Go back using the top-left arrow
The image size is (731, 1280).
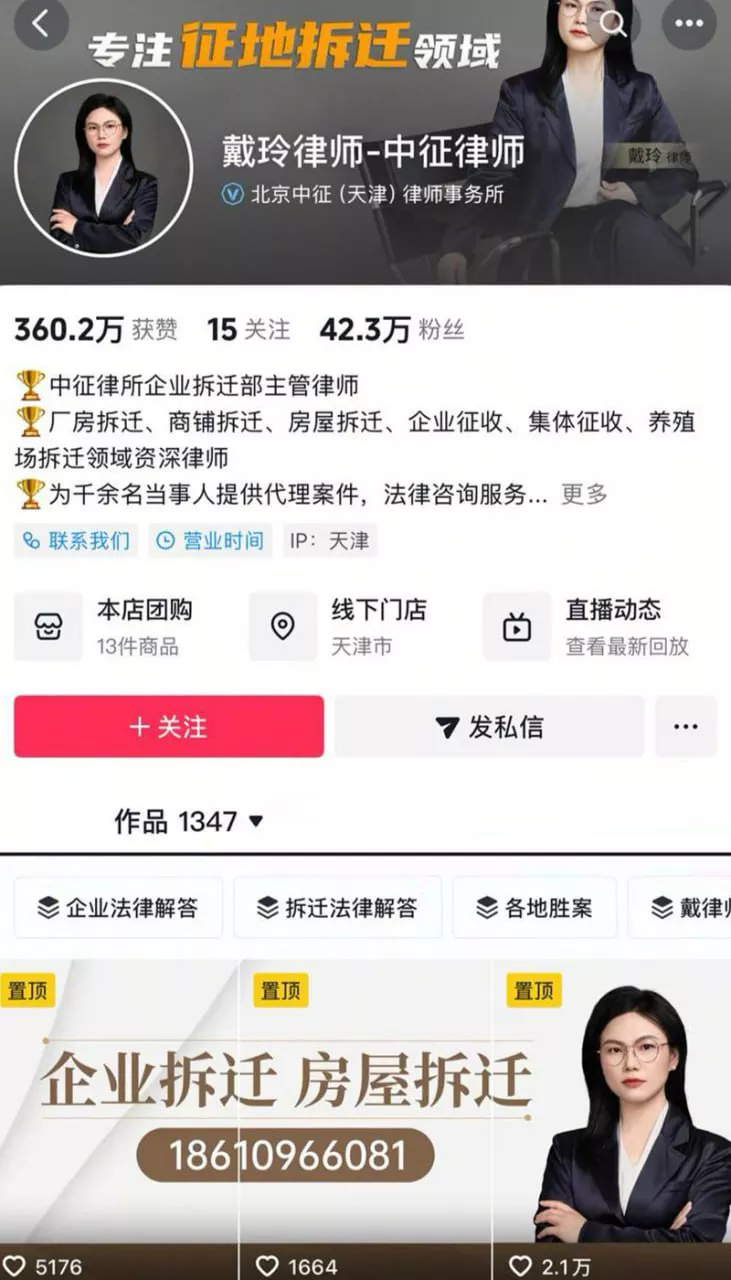(40, 24)
